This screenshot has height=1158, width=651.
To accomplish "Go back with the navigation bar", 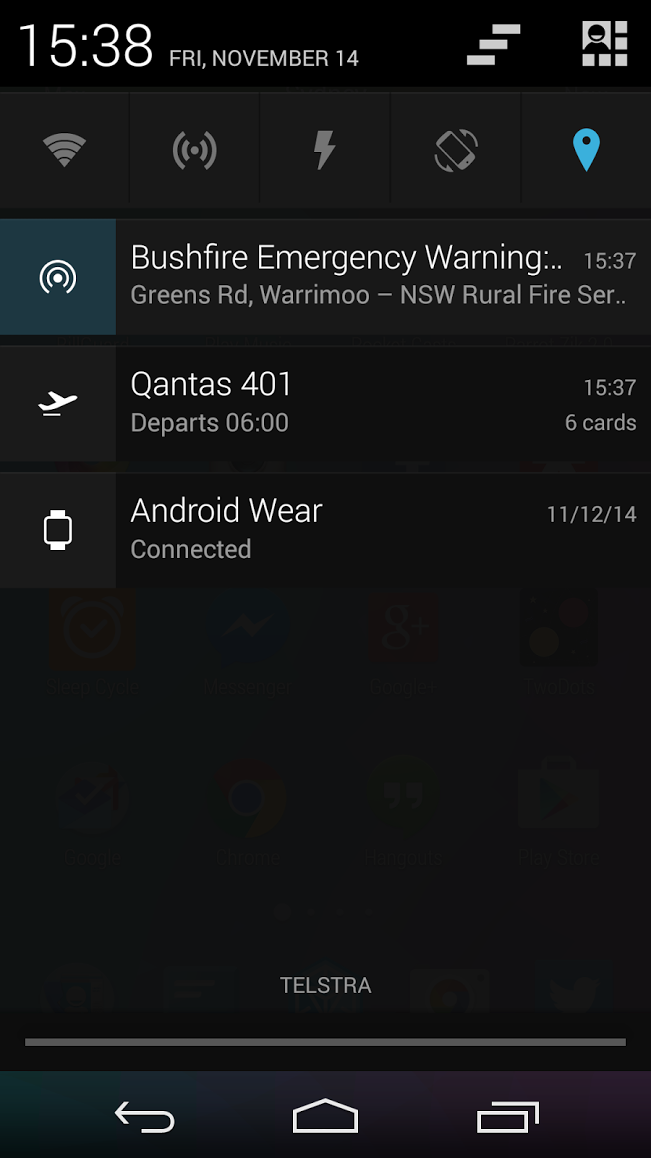I will point(145,1116).
